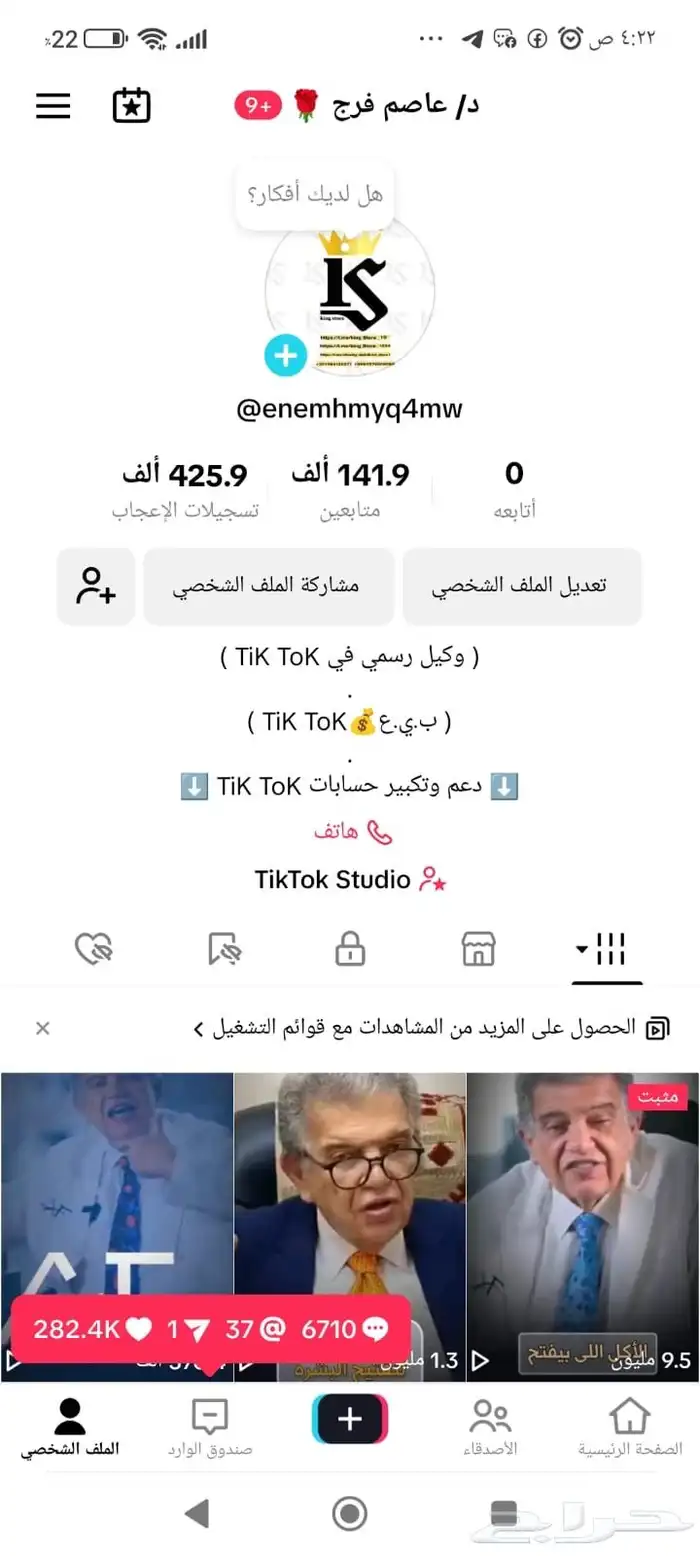Switch to the videos grid tab
700x1556 pixels.
606,949
